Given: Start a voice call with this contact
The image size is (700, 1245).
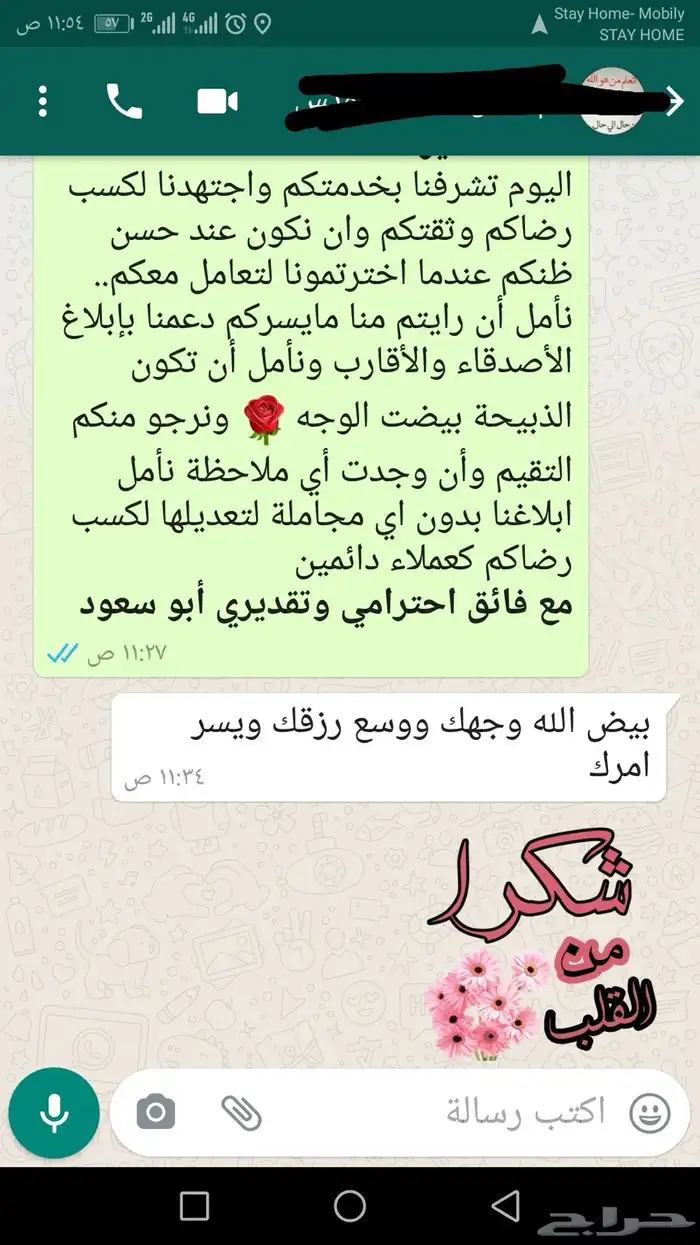Looking at the screenshot, I should [124, 102].
